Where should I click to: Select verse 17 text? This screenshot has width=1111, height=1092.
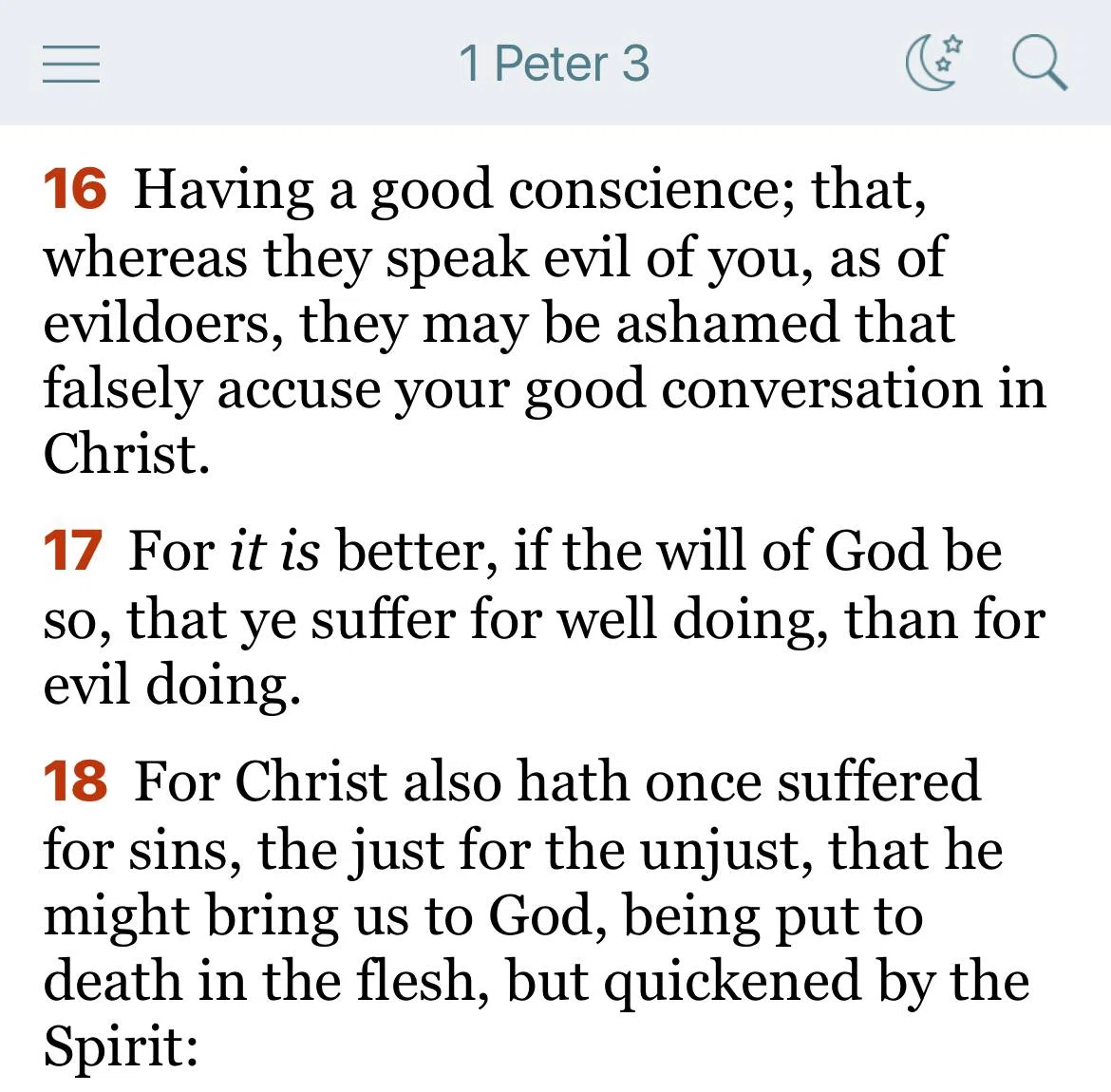[x=544, y=618]
